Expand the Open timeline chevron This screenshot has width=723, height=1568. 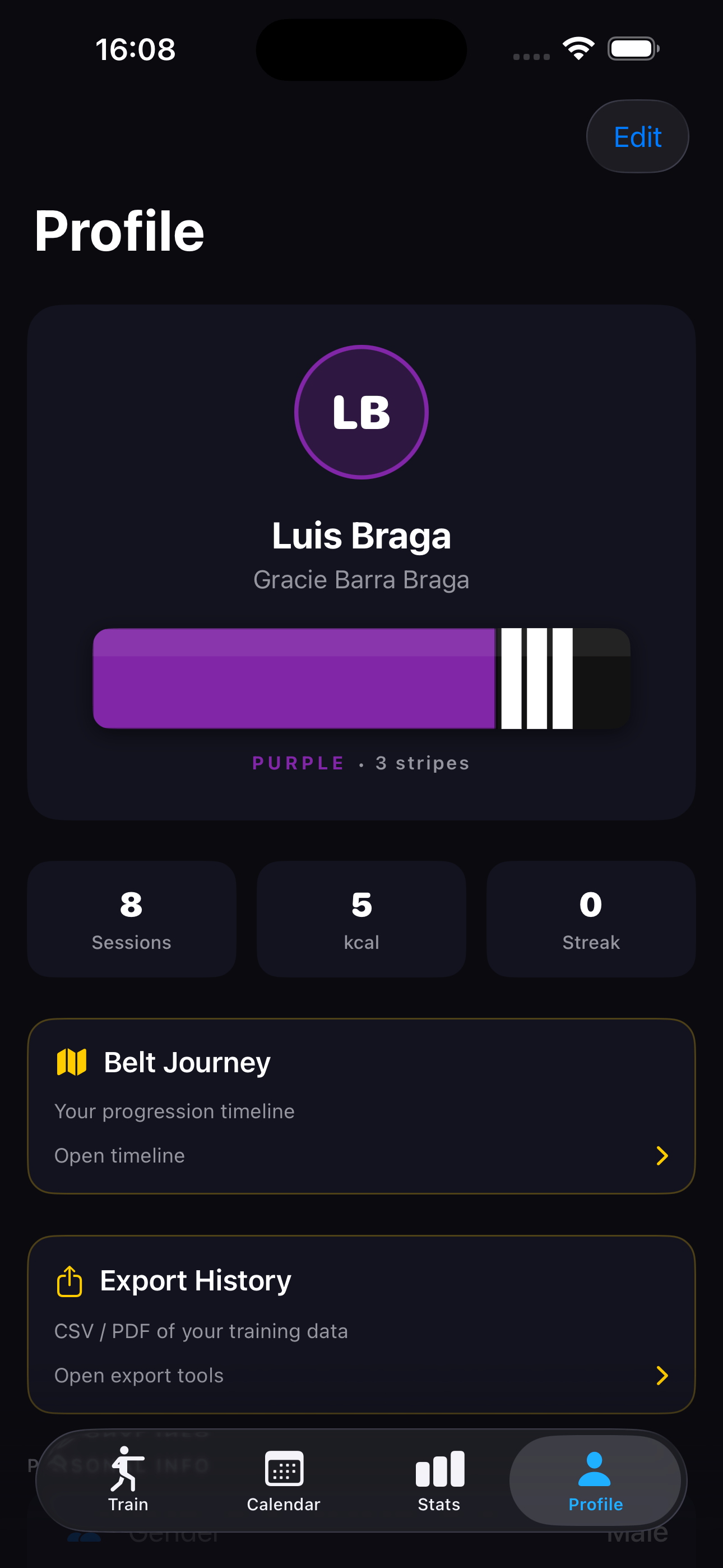click(661, 1156)
